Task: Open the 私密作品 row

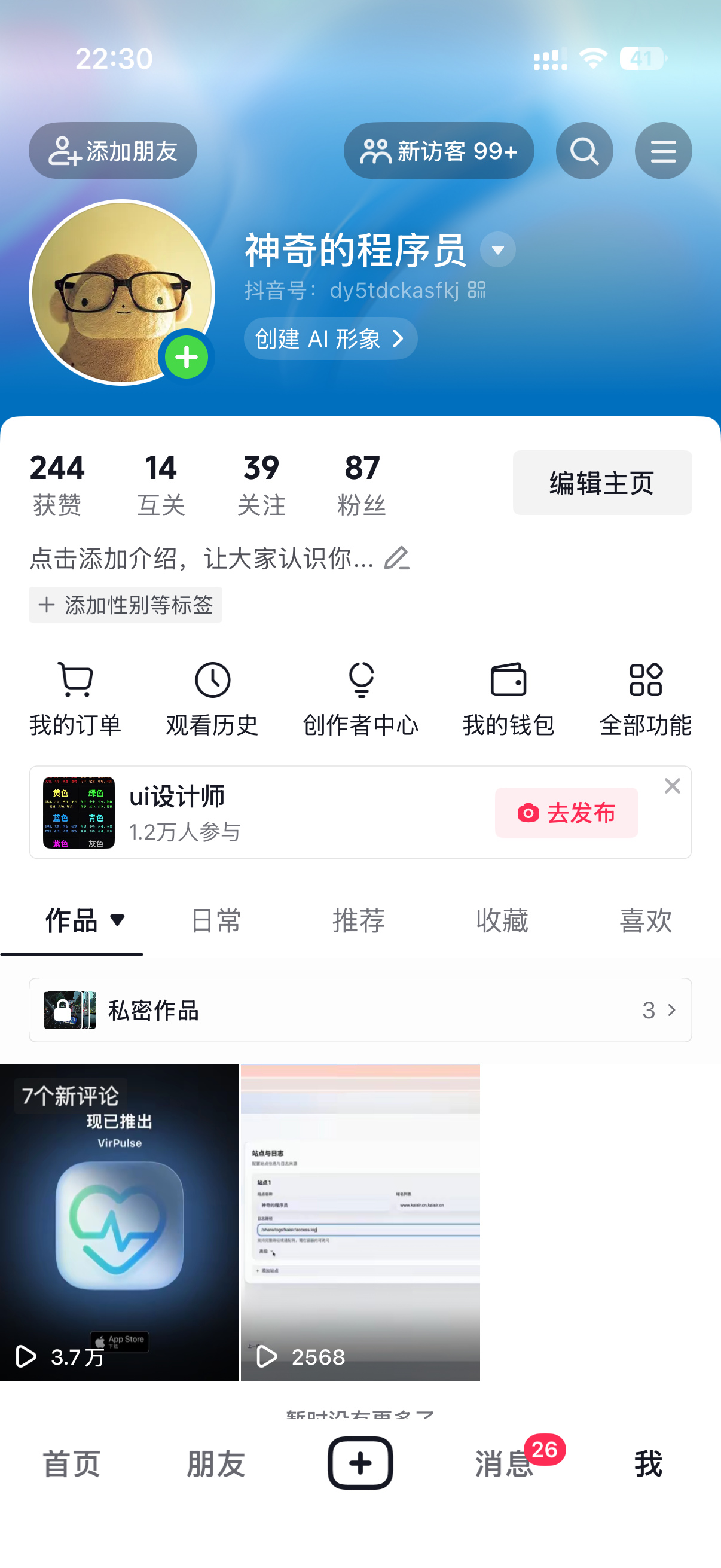Action: click(x=360, y=1010)
